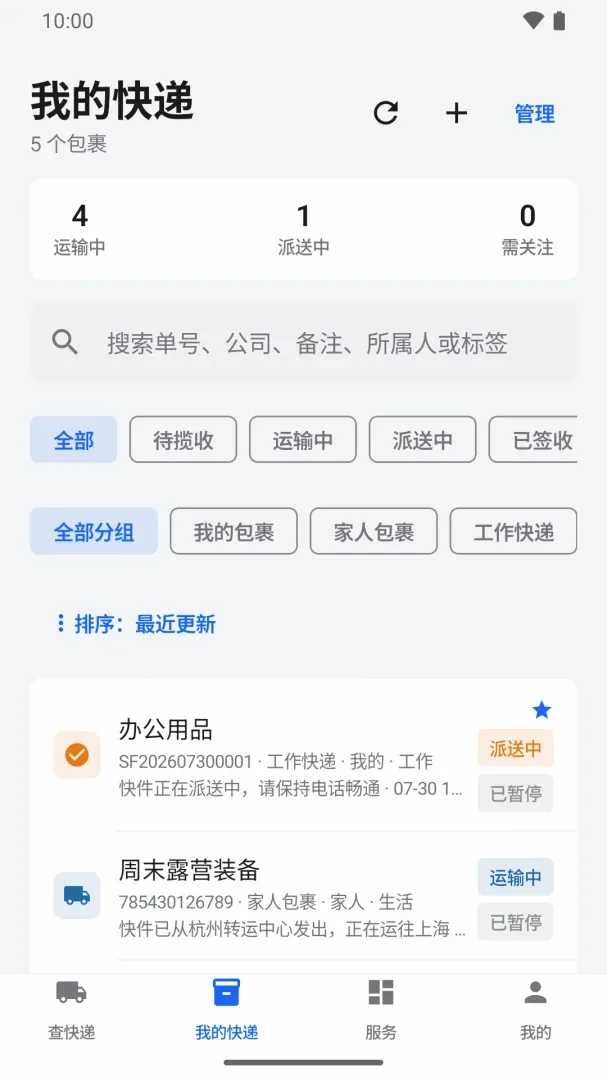The width and height of the screenshot is (607, 1080).
Task: Refresh the package list
Action: [x=386, y=113]
